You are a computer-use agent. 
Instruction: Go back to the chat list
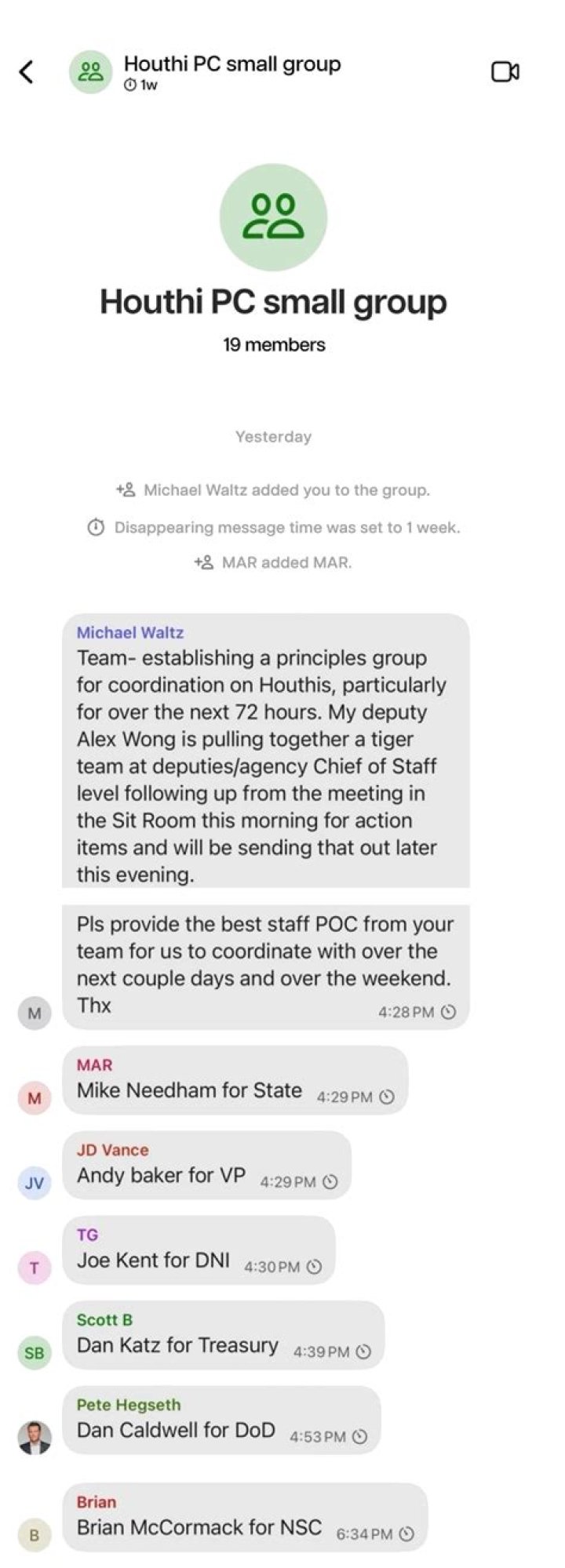pos(27,72)
